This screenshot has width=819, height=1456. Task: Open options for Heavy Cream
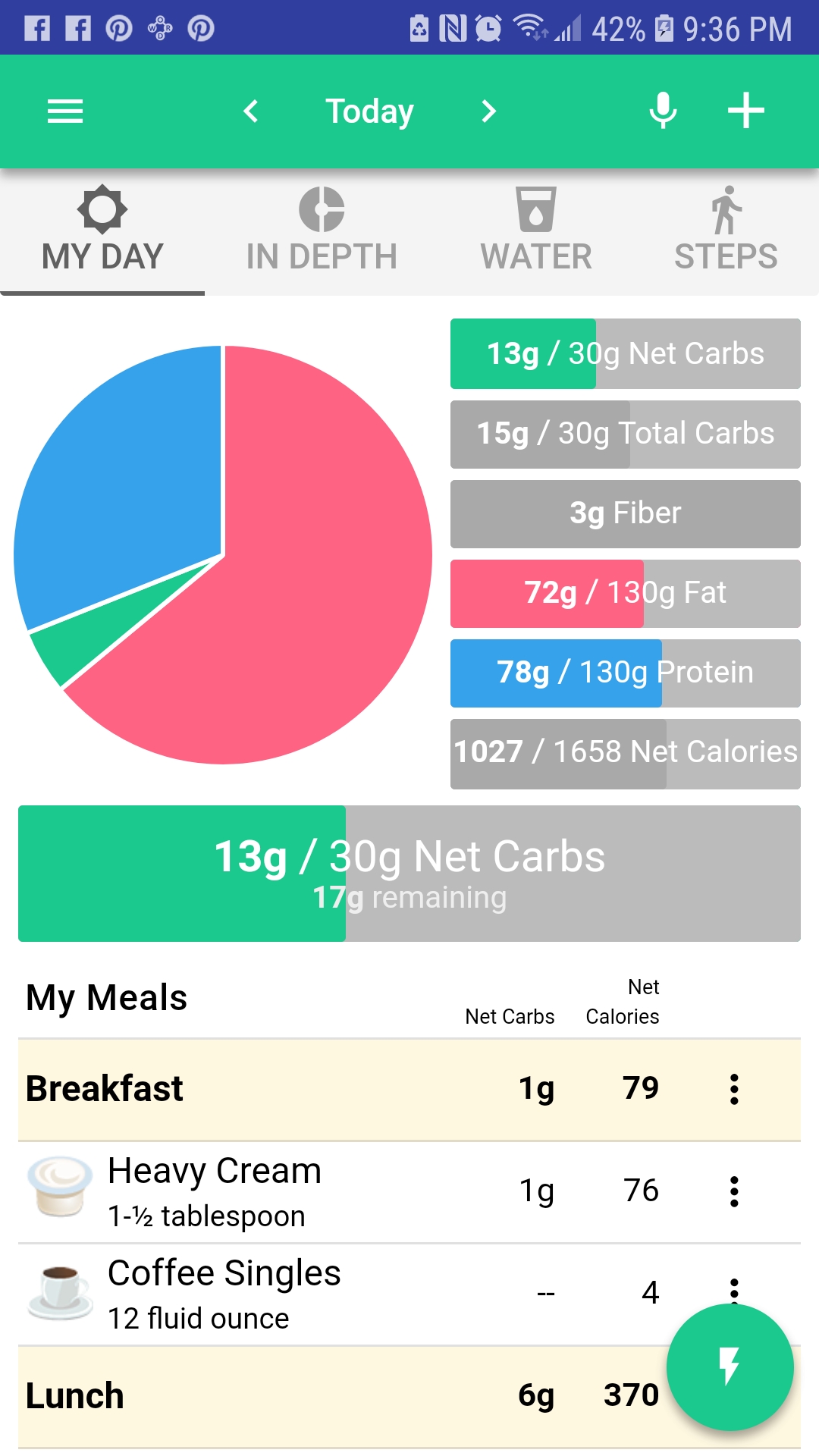(x=734, y=1191)
